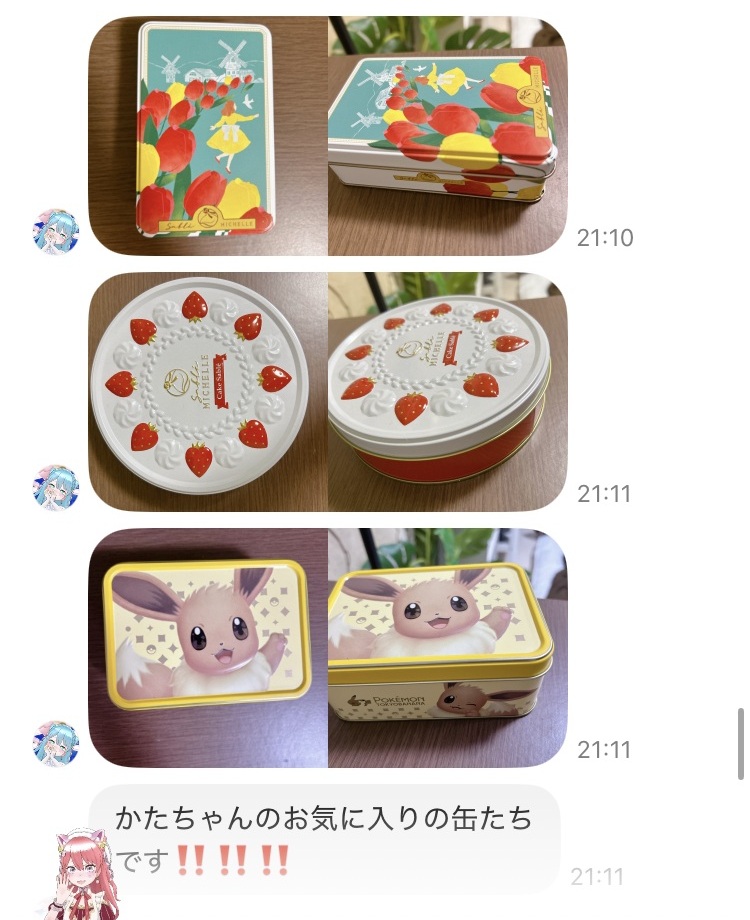Open sender's profile beside the Eevee tin photos
The image size is (750, 920).
(x=56, y=744)
